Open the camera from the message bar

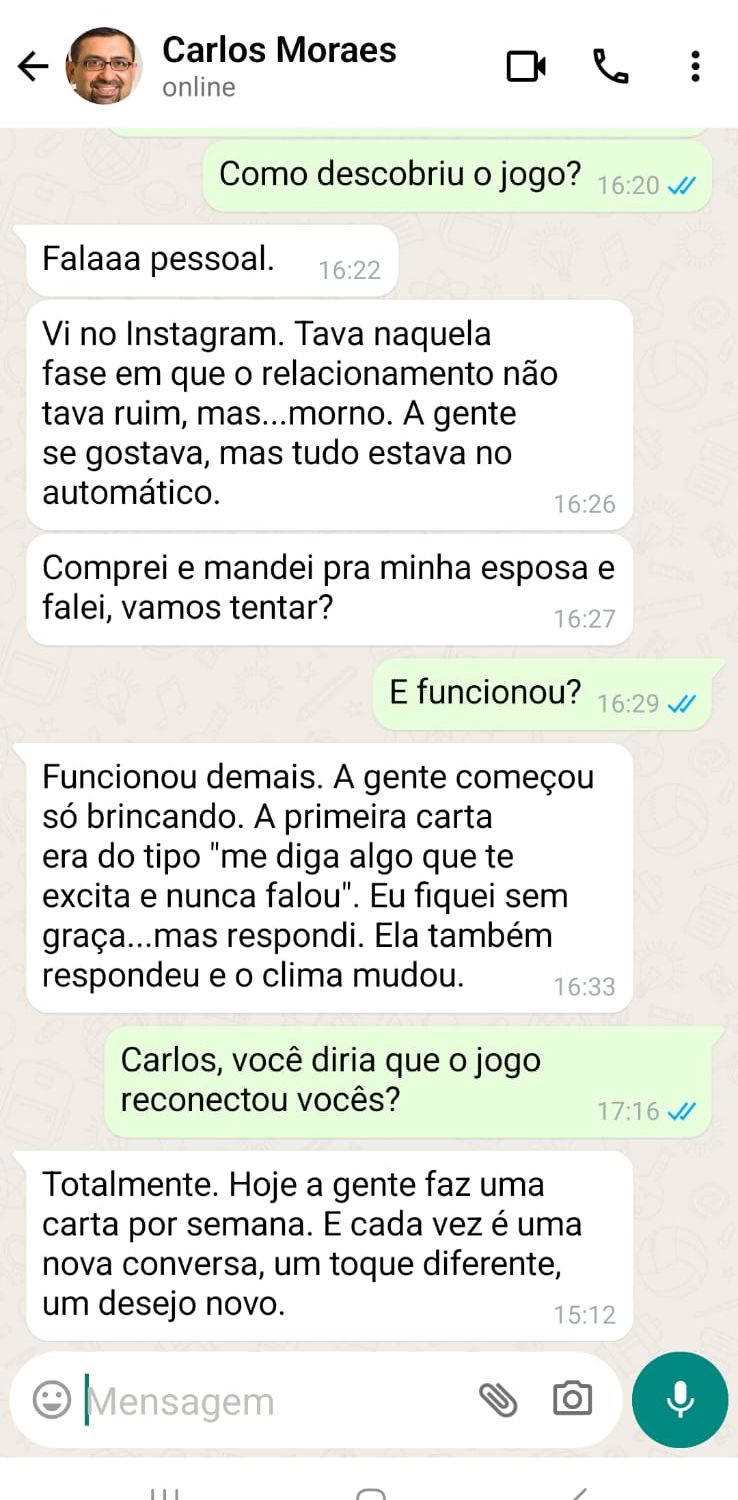572,1399
